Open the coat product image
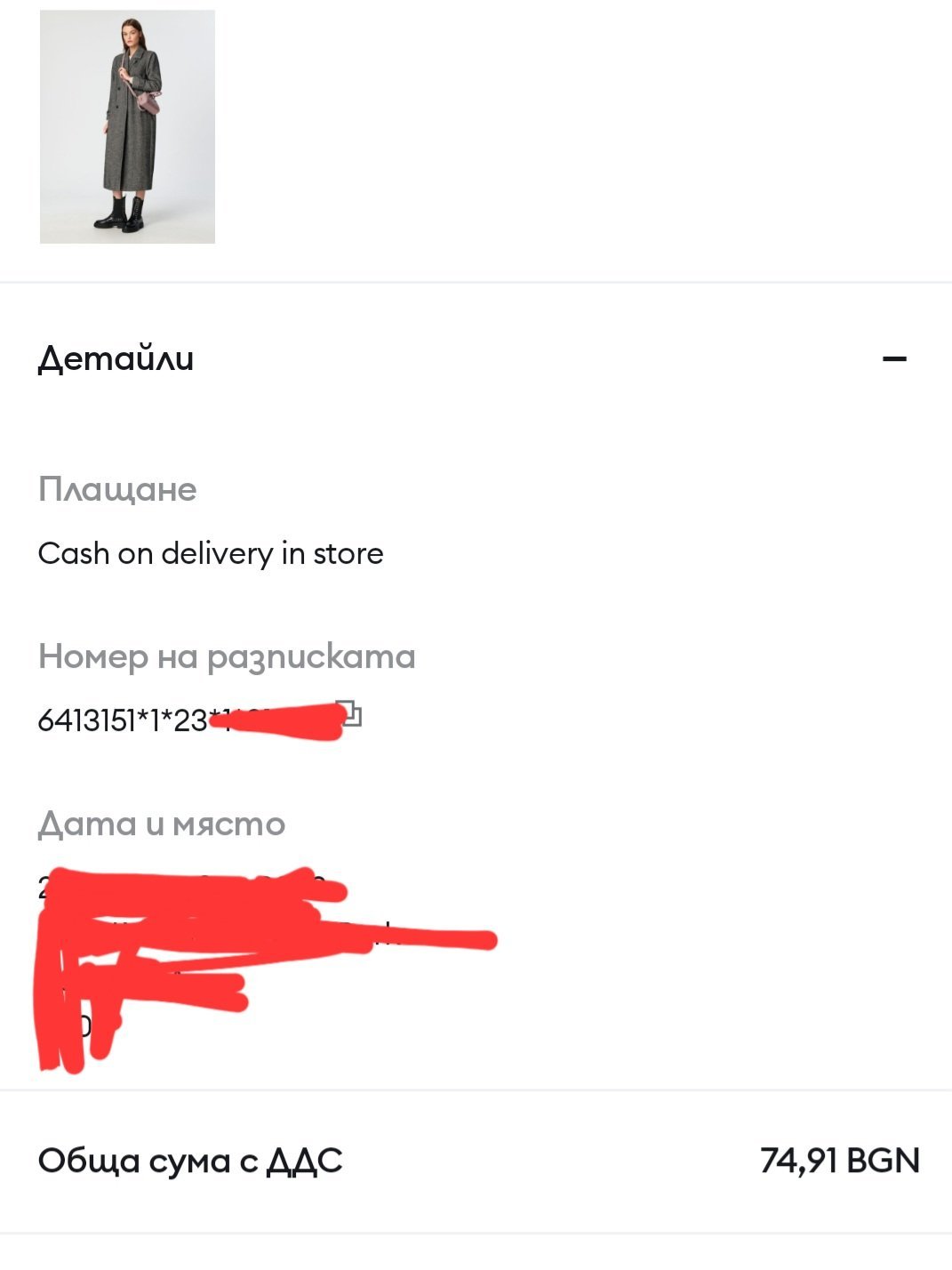 point(127,126)
